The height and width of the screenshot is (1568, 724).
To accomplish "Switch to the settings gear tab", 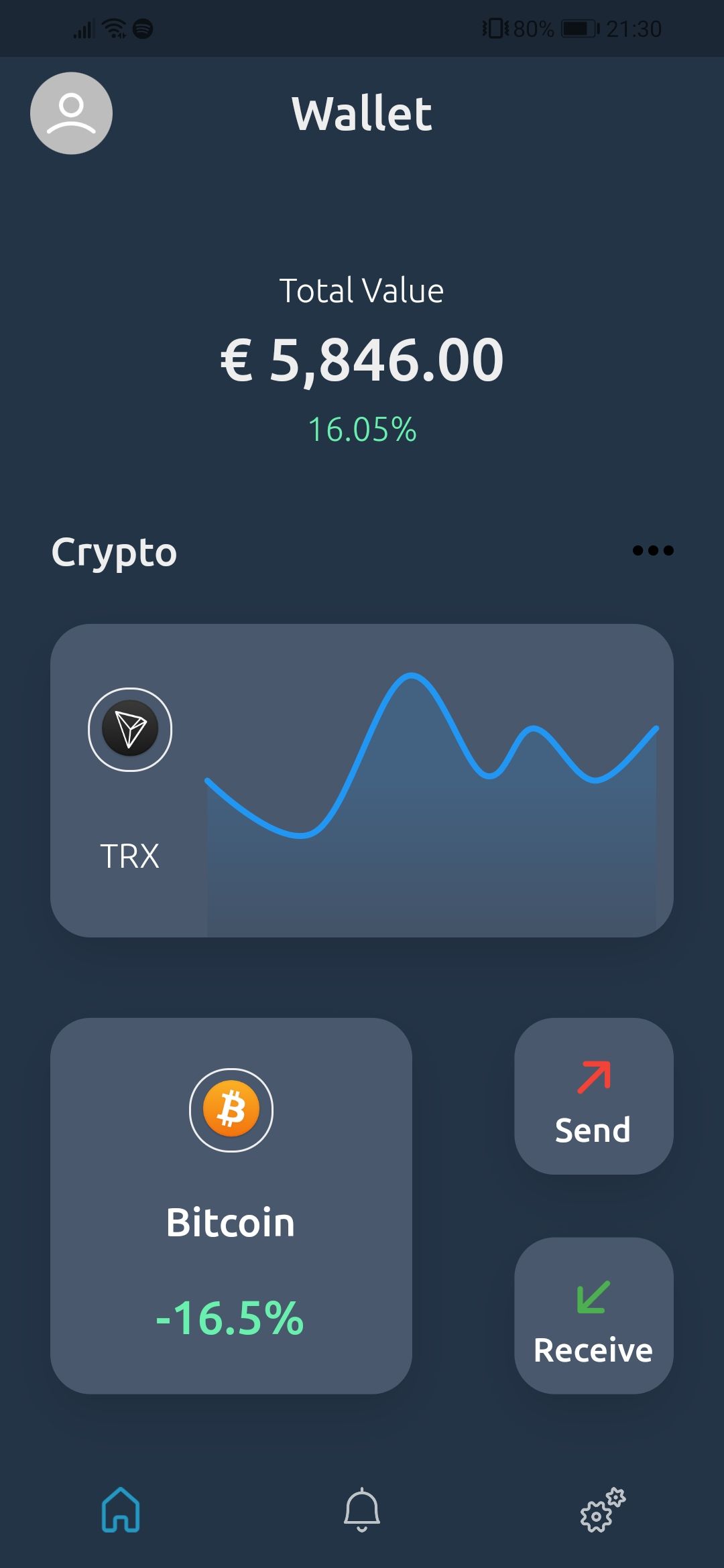I will [x=601, y=1510].
